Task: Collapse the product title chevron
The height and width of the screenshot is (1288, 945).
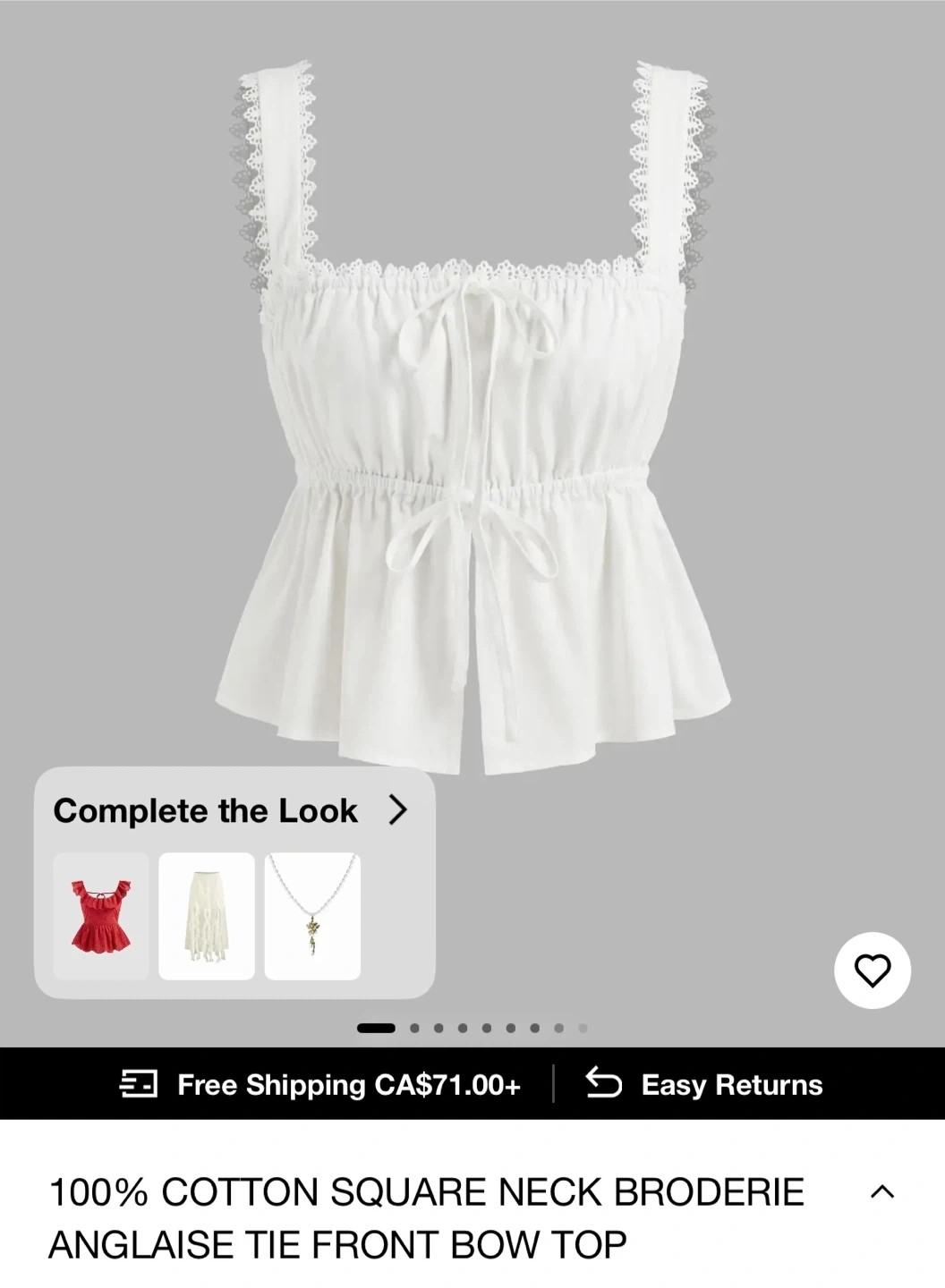Action: [881, 1191]
